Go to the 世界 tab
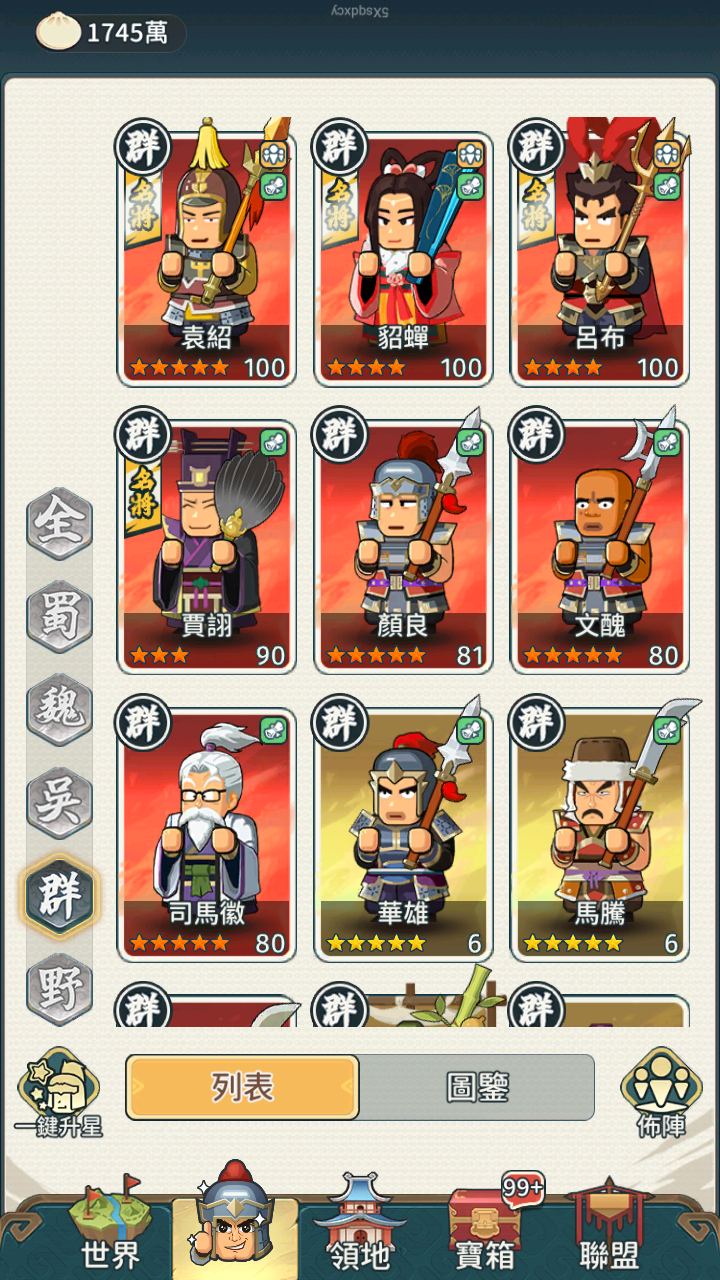Image resolution: width=720 pixels, height=1280 pixels. 111,1228
